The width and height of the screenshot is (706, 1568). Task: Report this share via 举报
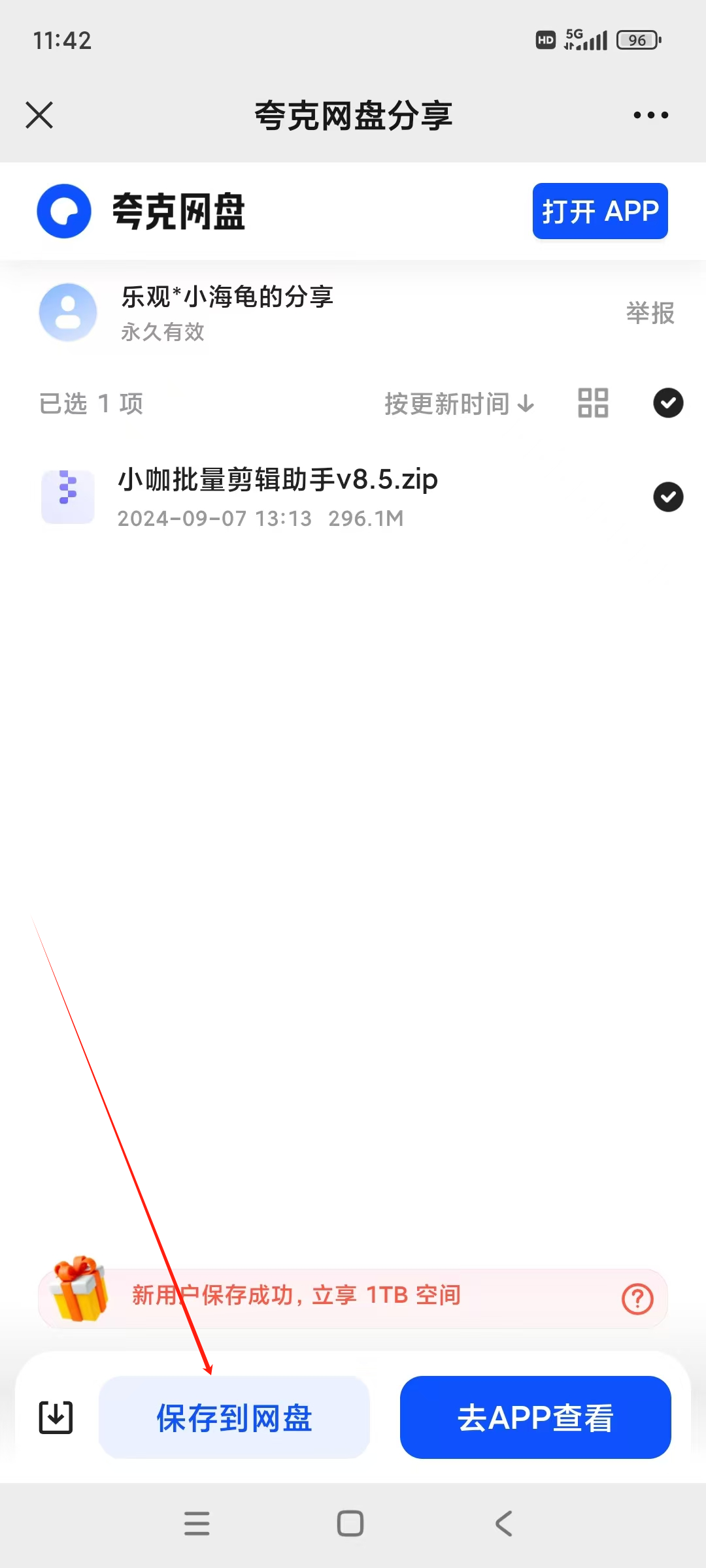(x=650, y=313)
